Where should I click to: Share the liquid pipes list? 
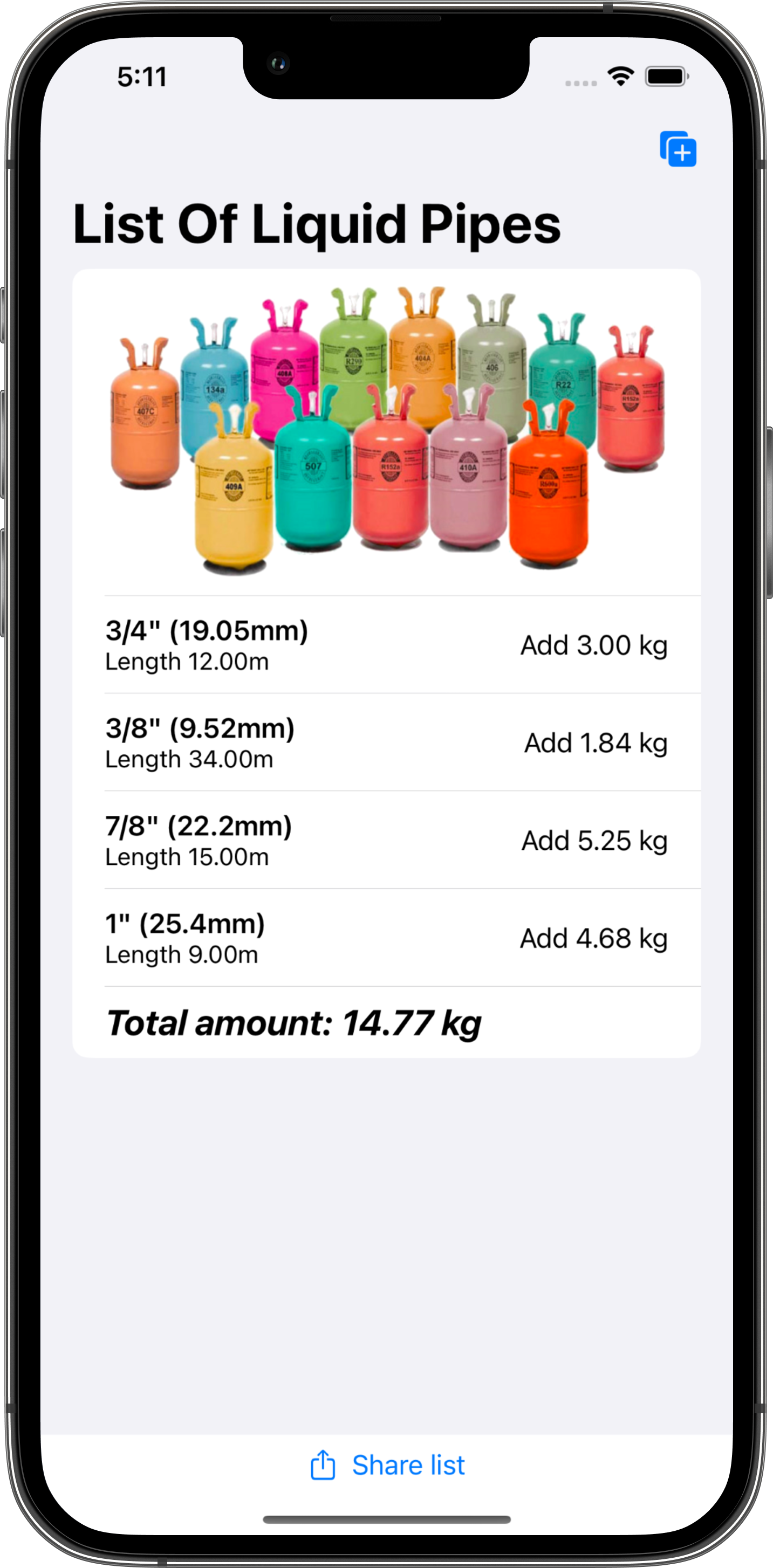(387, 1465)
